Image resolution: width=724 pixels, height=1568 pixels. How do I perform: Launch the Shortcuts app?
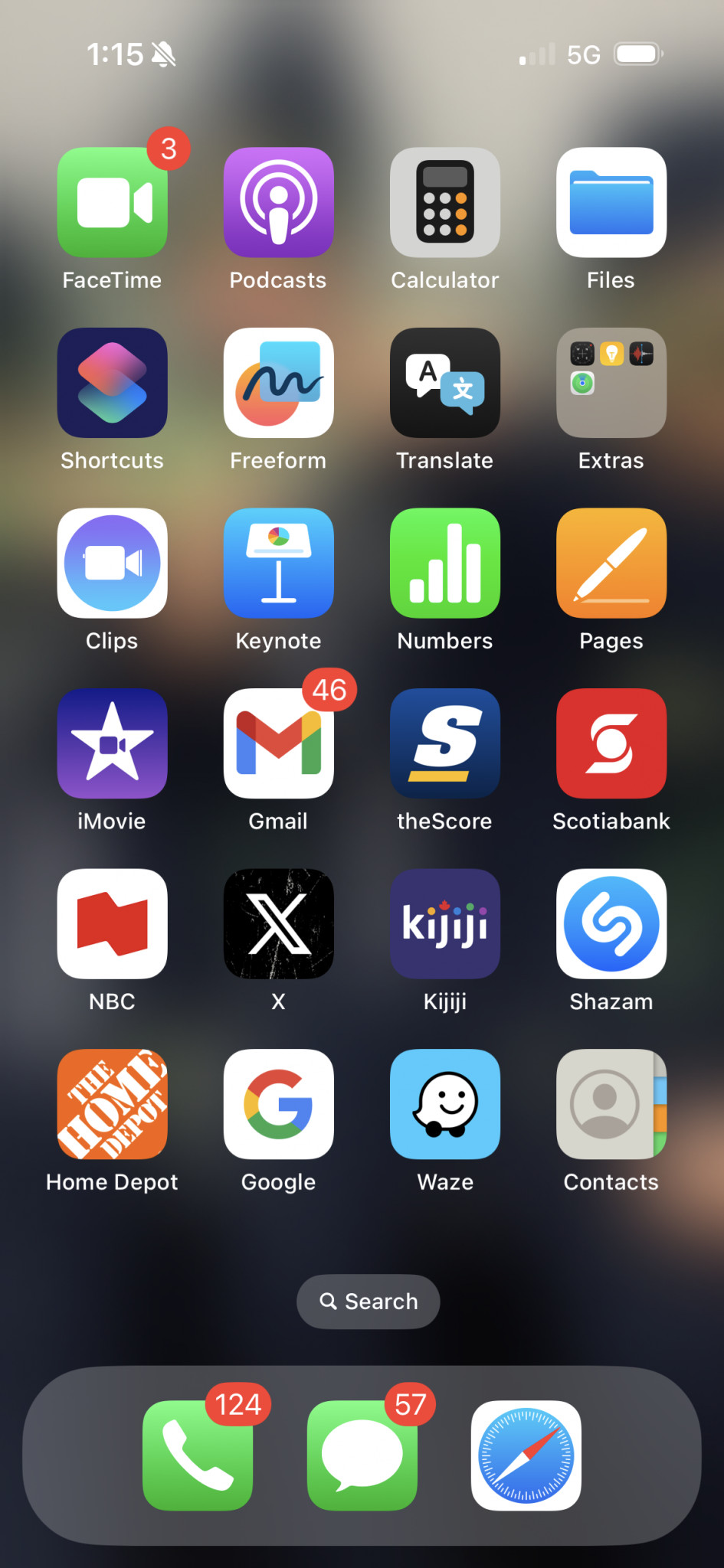(113, 383)
